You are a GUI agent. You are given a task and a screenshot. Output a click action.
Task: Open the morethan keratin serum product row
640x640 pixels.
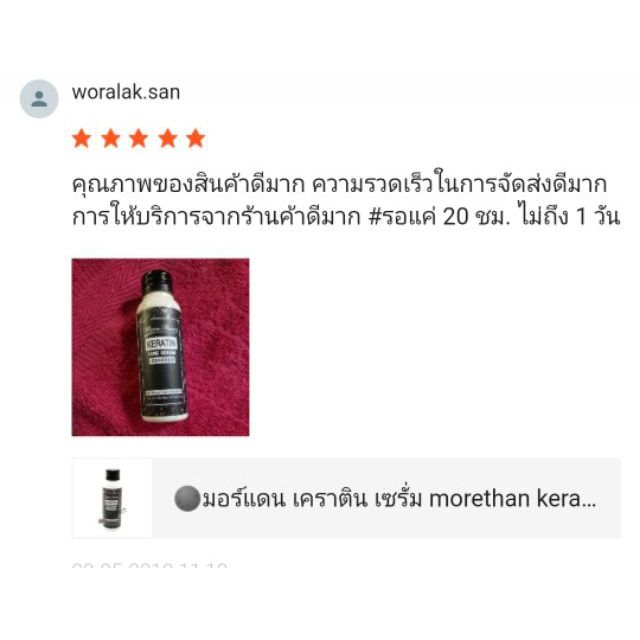click(346, 498)
